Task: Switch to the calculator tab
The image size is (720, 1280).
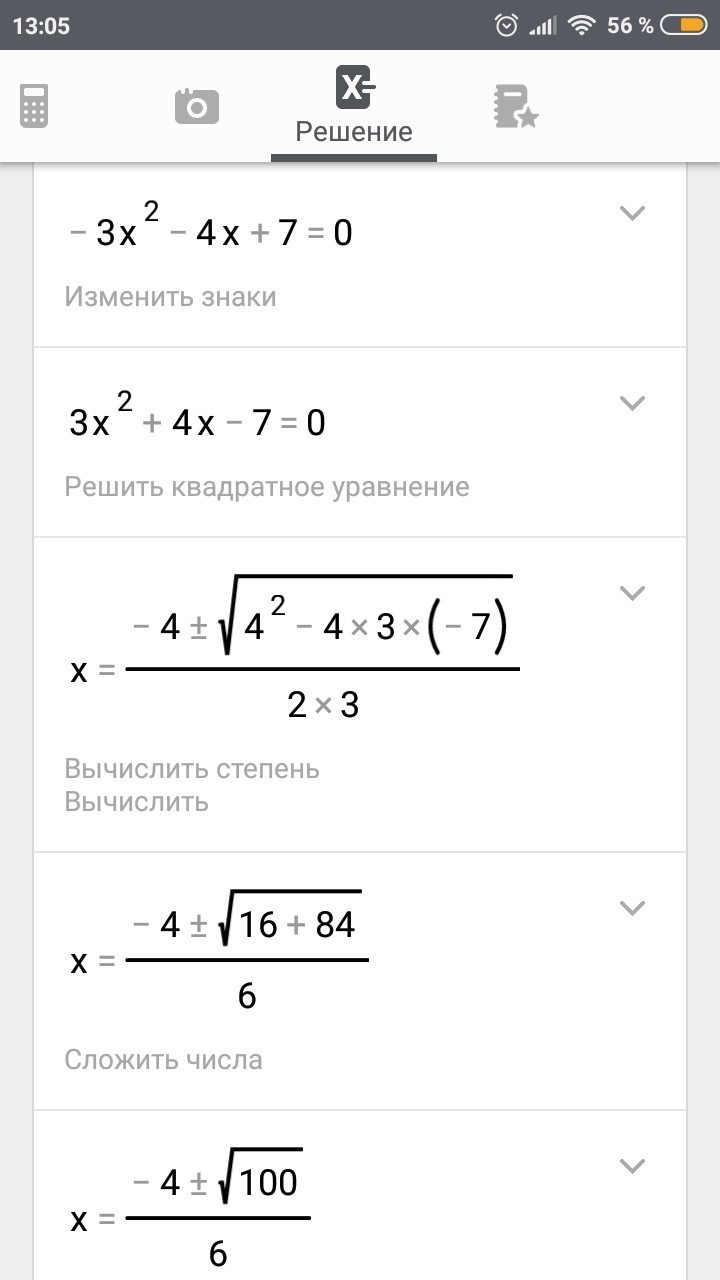Action: (34, 106)
